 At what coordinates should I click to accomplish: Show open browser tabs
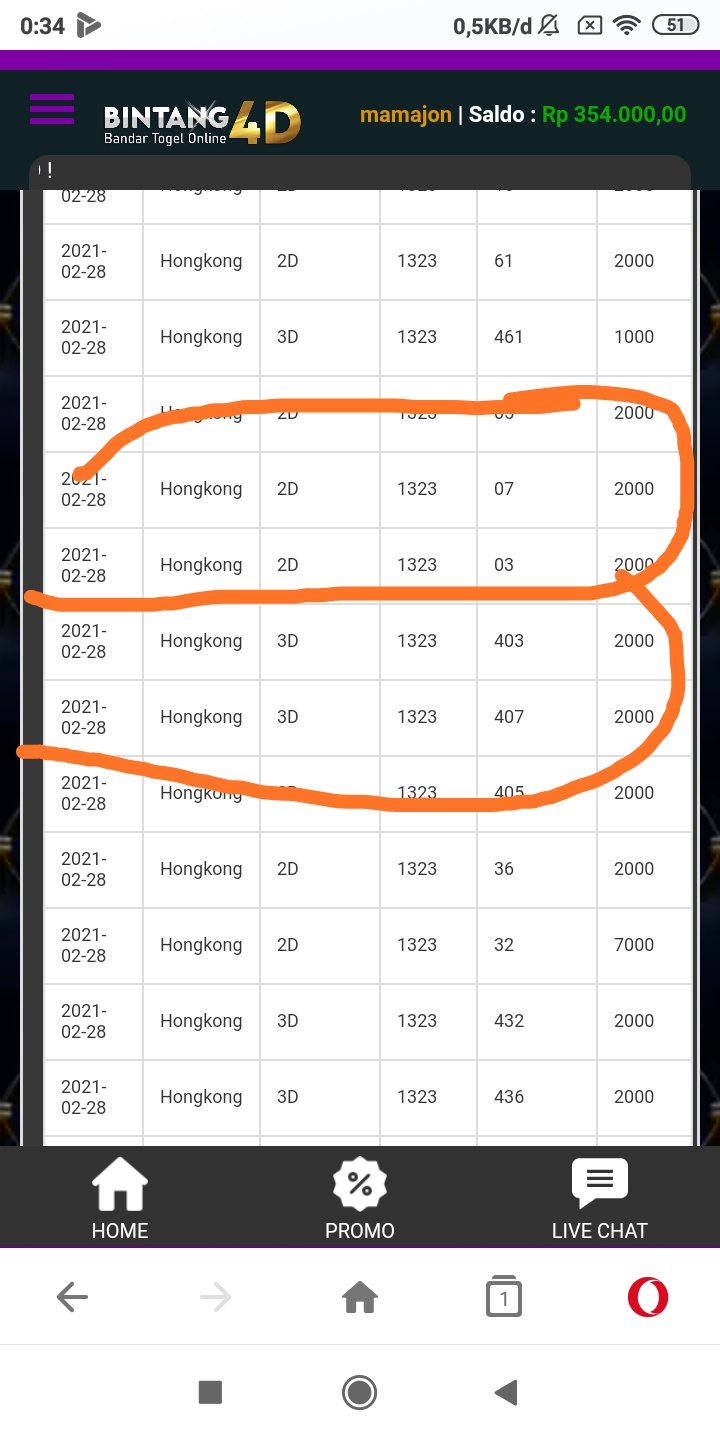tap(504, 1298)
